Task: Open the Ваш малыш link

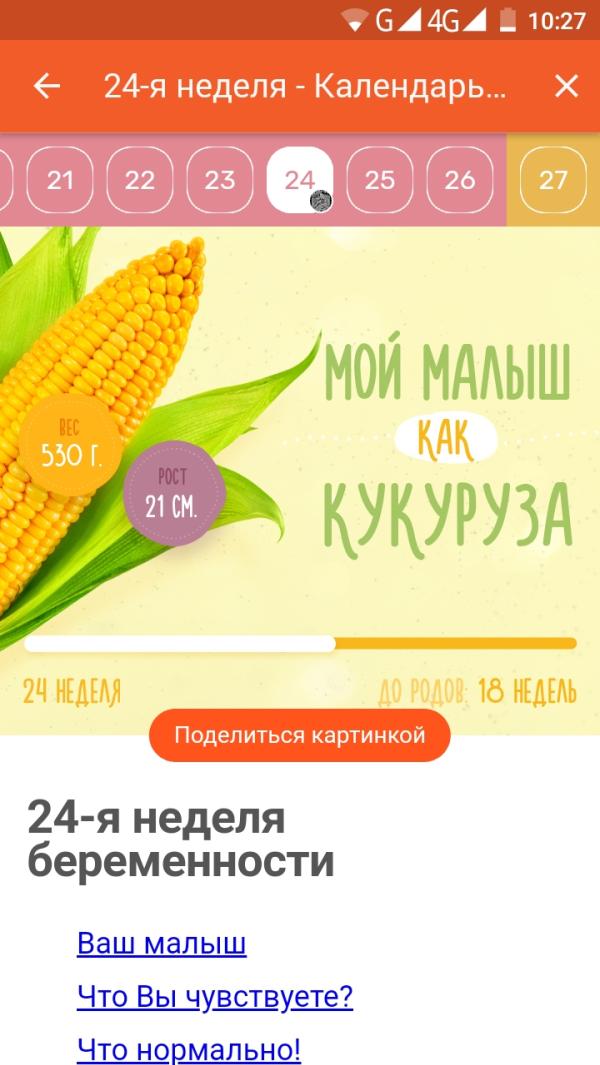Action: click(x=161, y=943)
